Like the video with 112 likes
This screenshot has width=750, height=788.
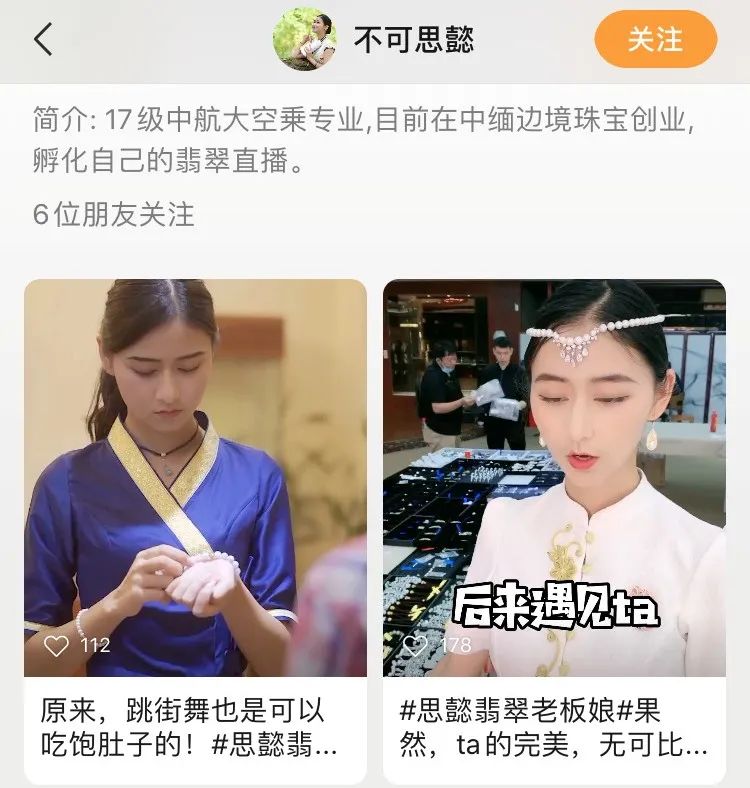(x=57, y=645)
